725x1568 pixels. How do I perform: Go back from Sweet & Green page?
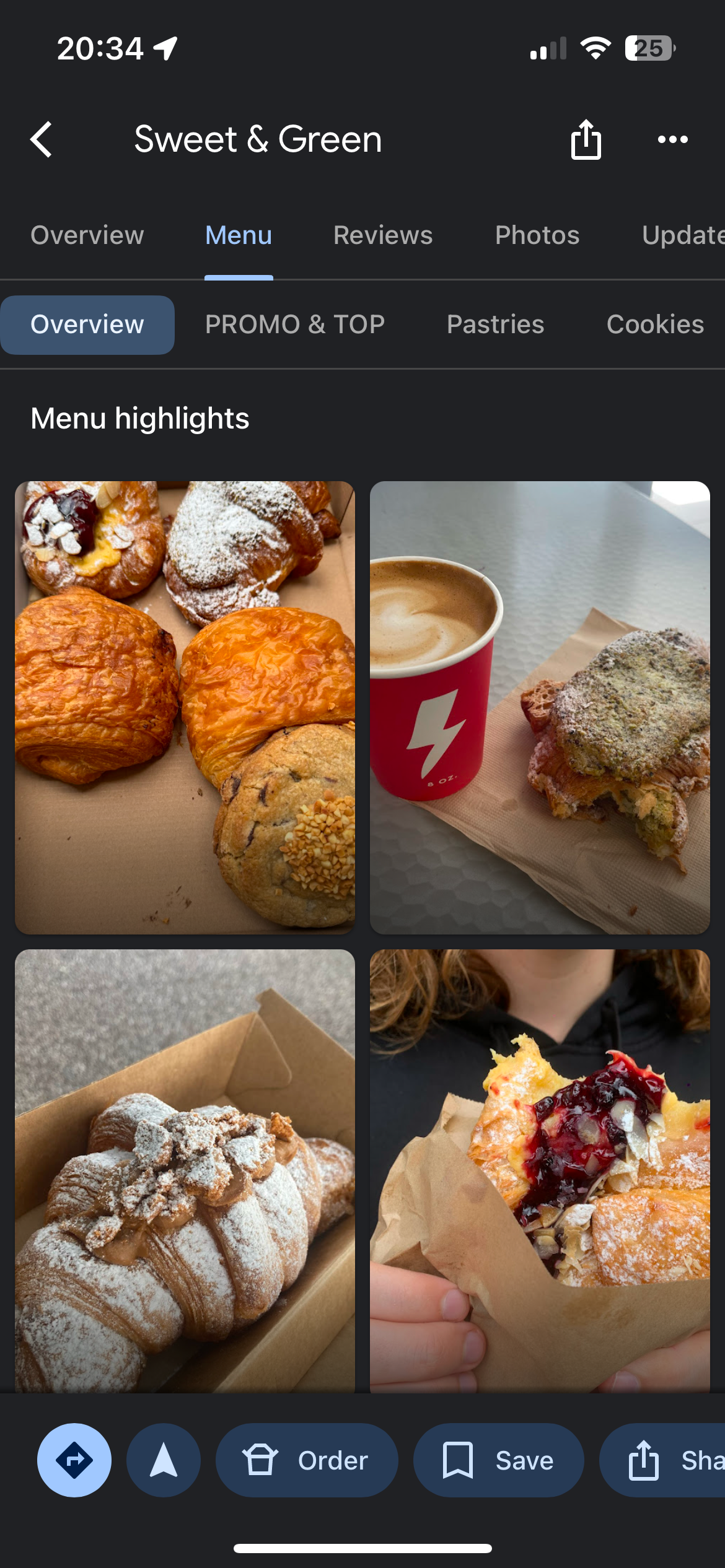point(42,139)
